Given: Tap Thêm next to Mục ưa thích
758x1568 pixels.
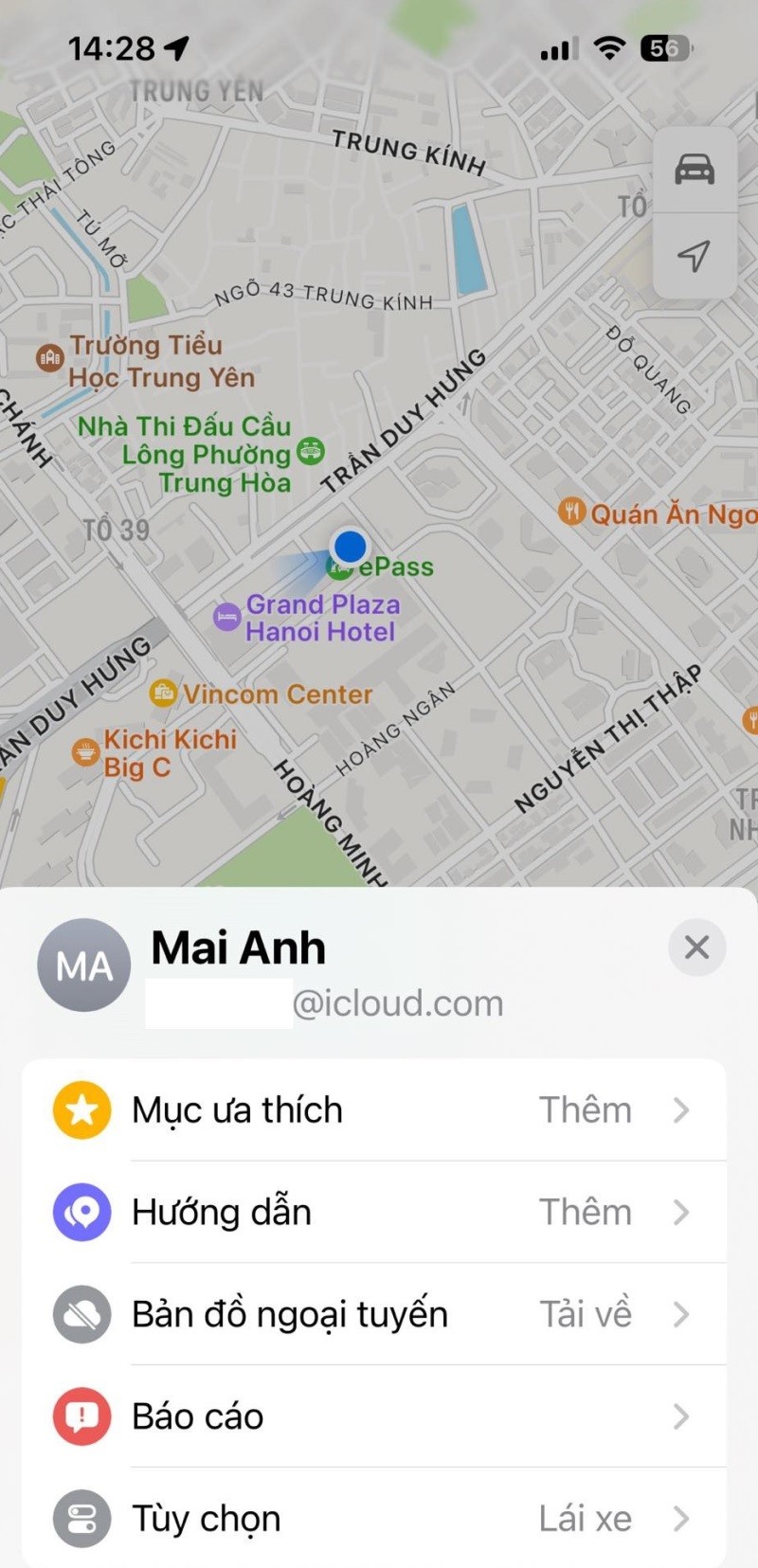Looking at the screenshot, I should (x=586, y=1108).
